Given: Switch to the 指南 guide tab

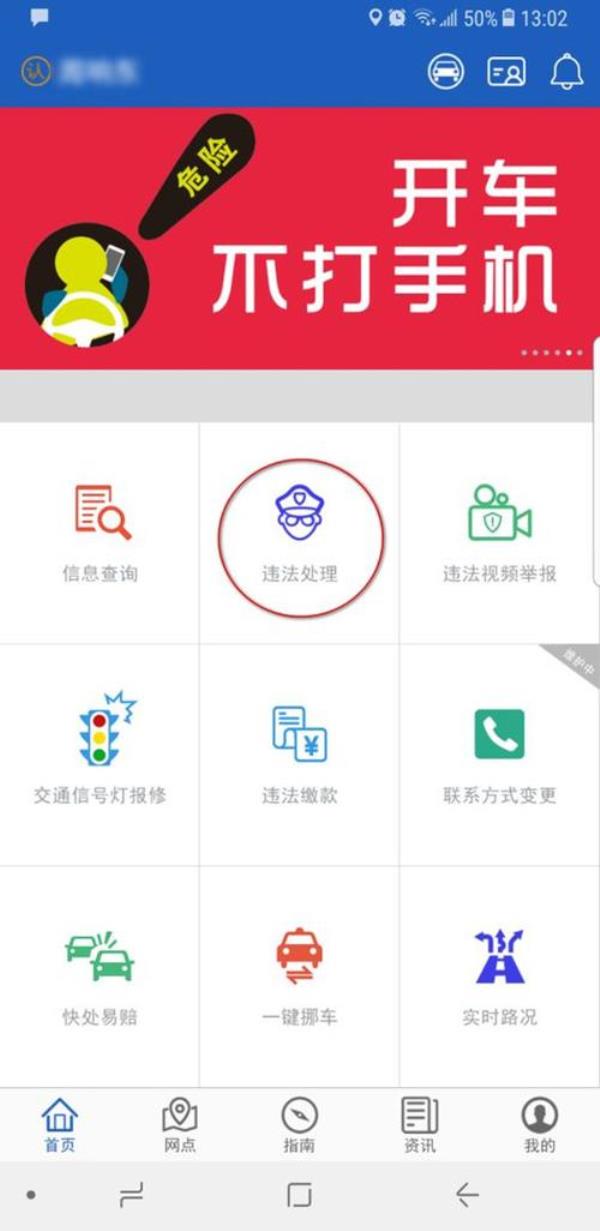Looking at the screenshot, I should click(x=299, y=1125).
